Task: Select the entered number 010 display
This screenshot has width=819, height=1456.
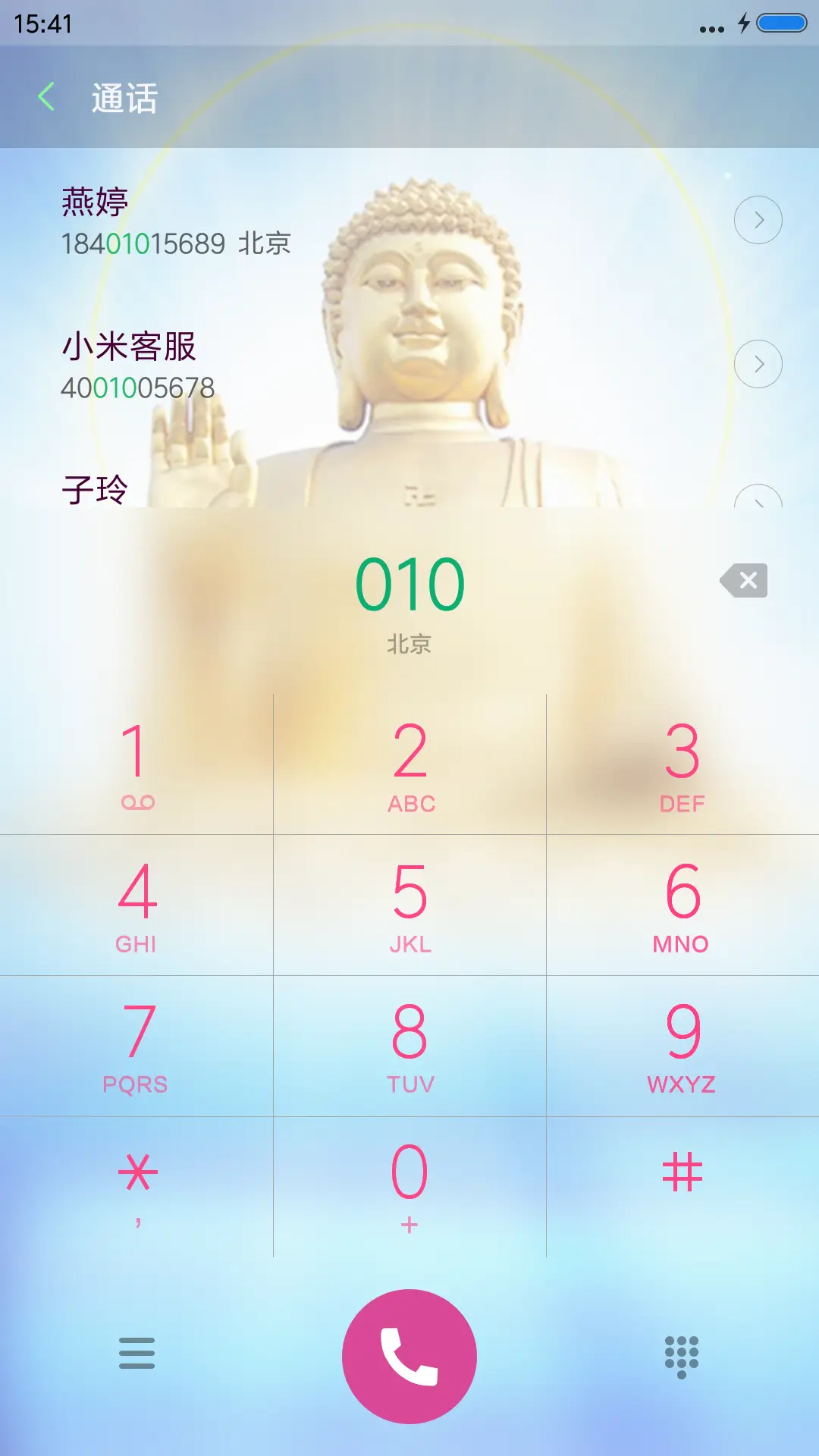Action: [x=409, y=582]
